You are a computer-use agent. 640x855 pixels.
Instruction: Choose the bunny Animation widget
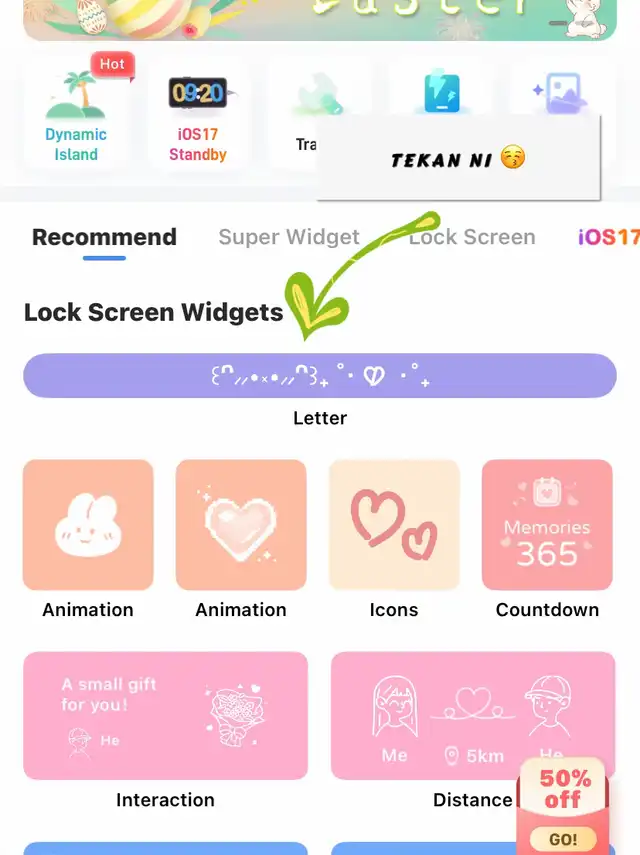point(88,525)
